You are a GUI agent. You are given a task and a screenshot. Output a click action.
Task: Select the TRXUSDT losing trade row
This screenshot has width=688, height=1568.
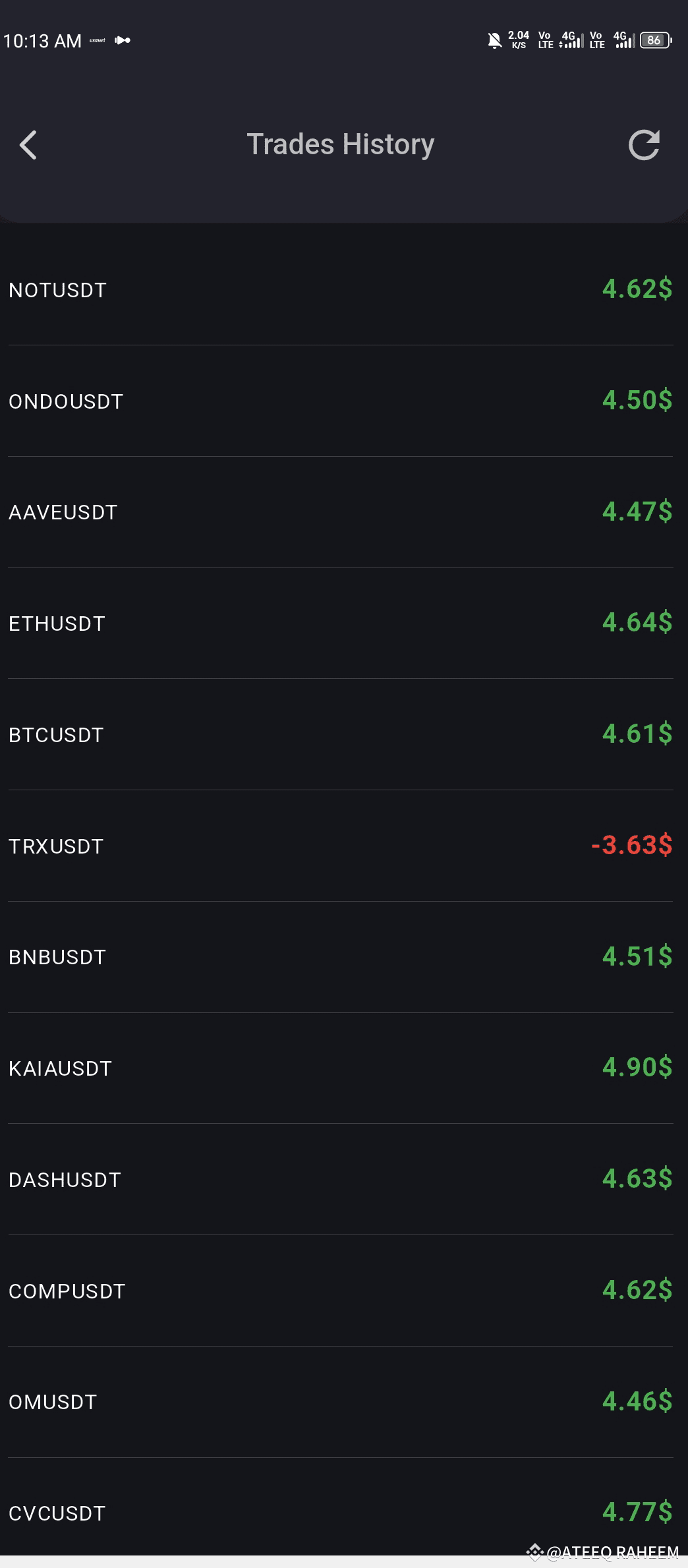click(x=343, y=846)
